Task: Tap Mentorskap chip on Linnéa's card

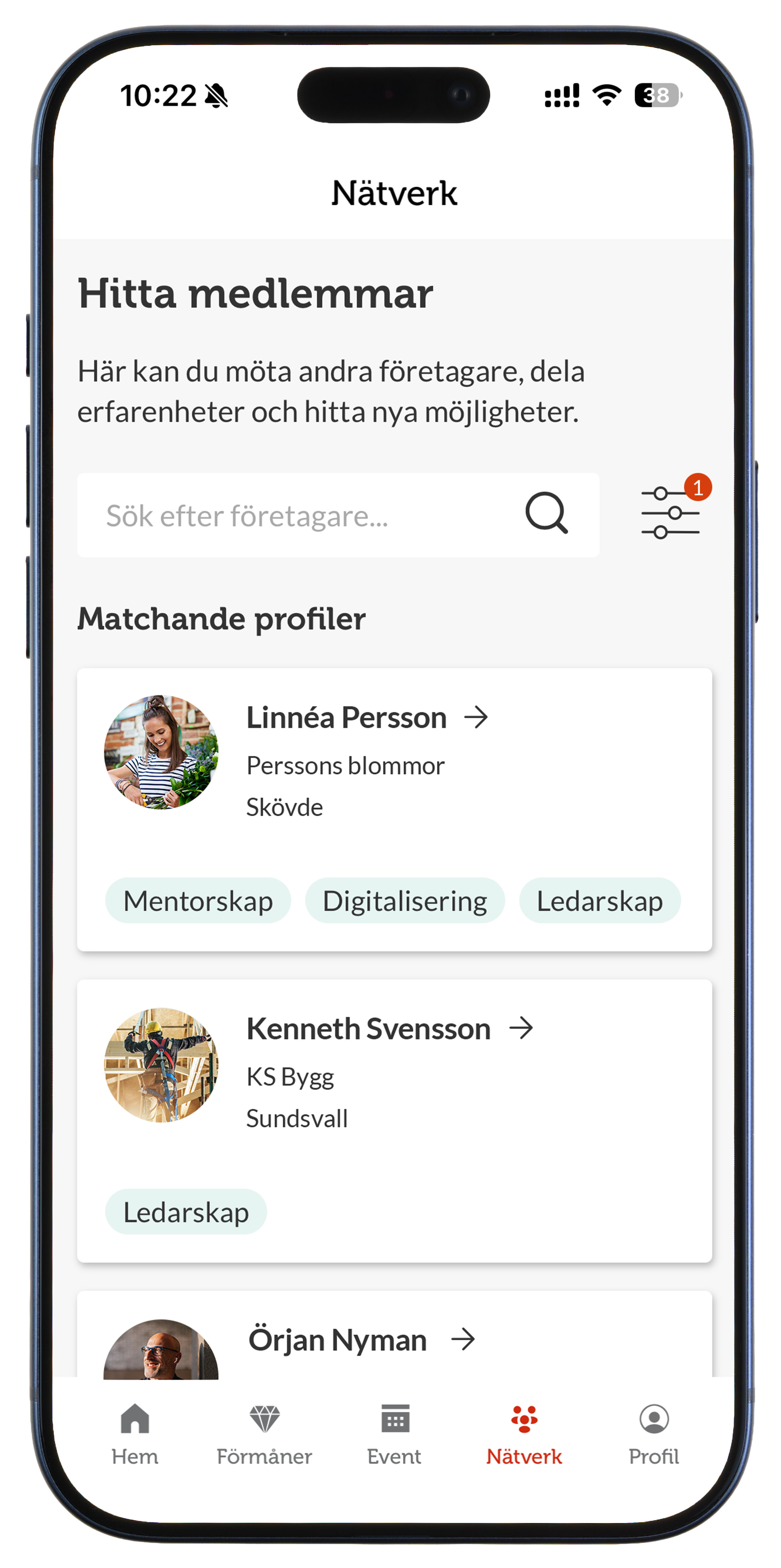Action: click(x=198, y=901)
